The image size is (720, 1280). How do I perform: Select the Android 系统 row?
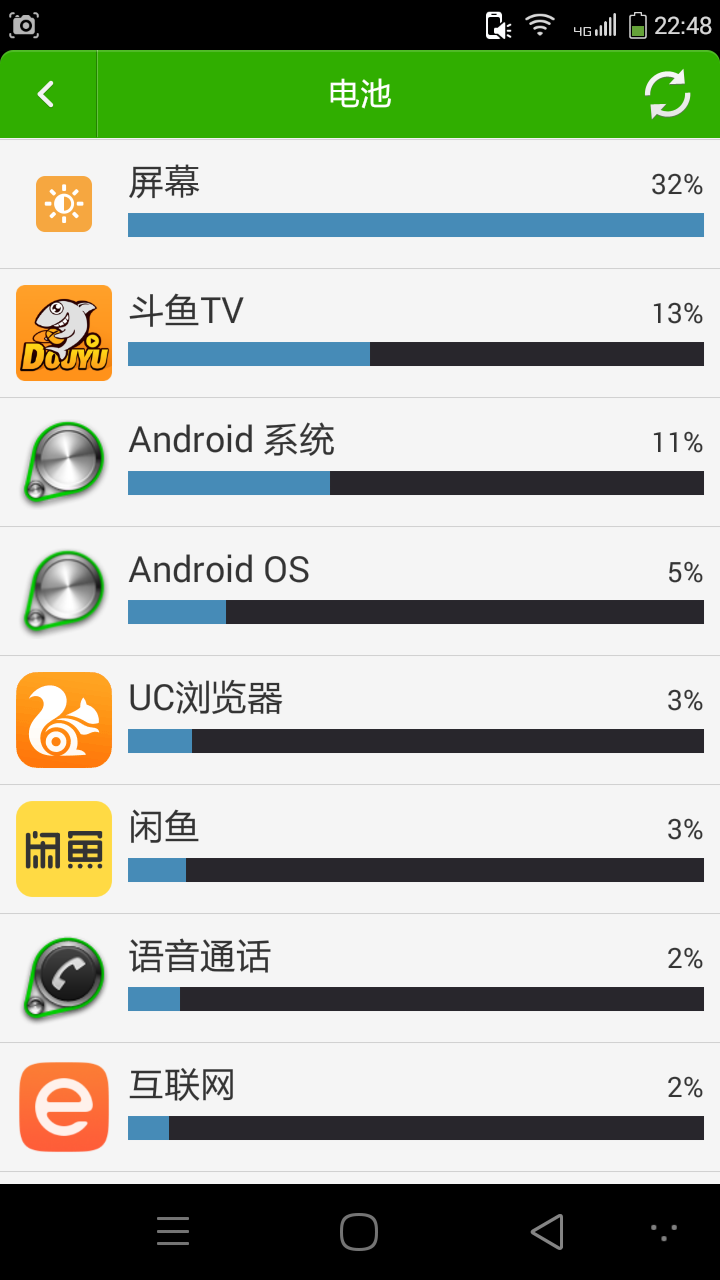360,462
